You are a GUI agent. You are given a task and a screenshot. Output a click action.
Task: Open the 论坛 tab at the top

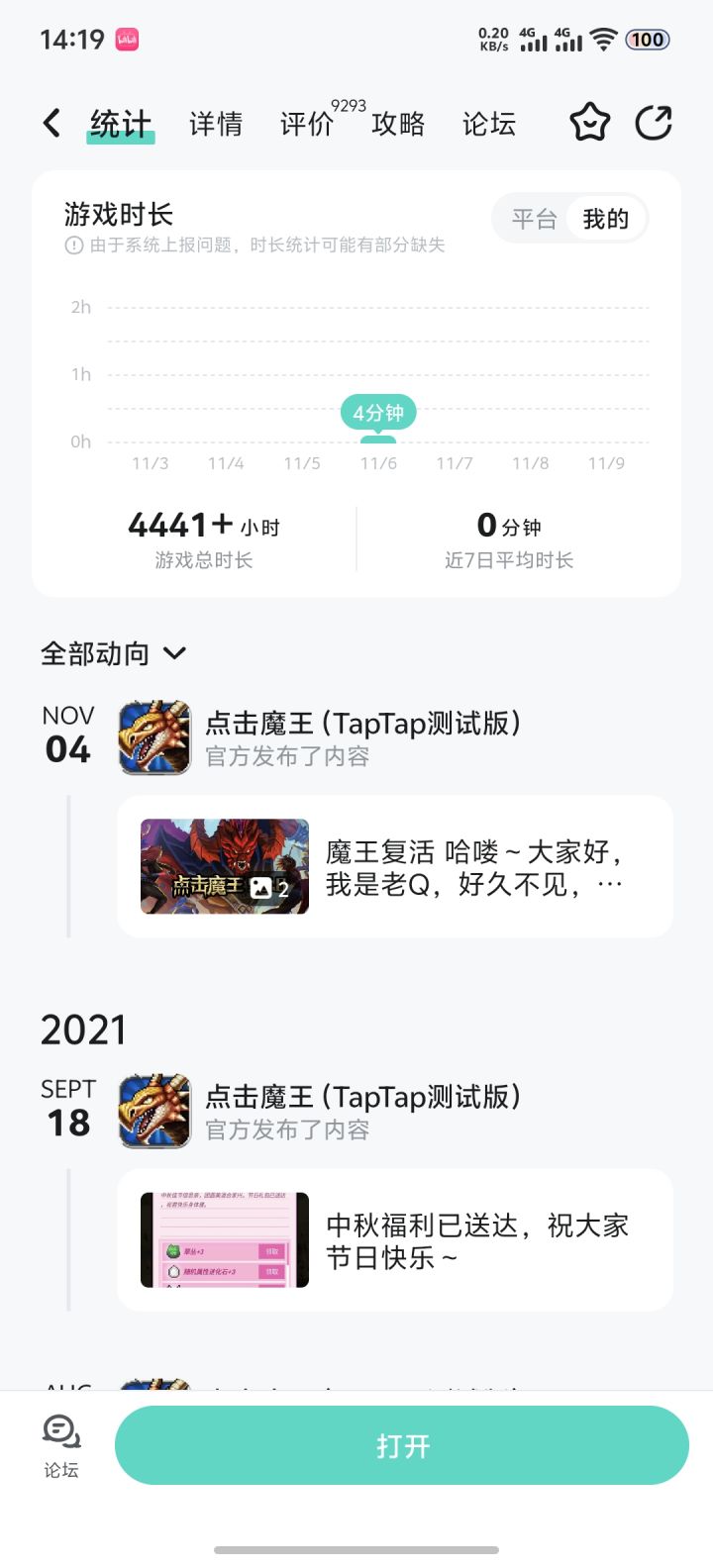[489, 124]
